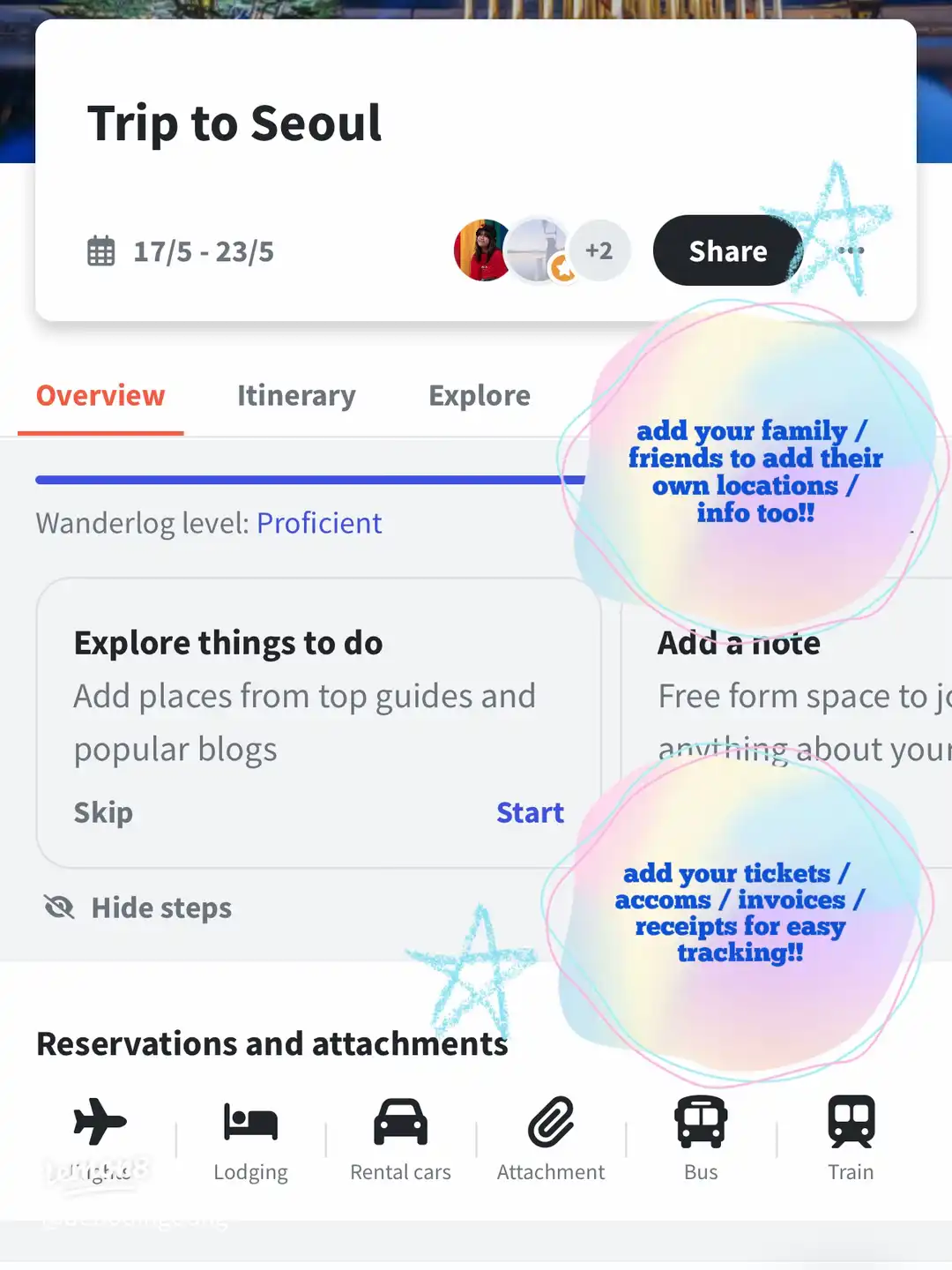
Task: Click the Rental cars icon
Action: click(399, 1122)
